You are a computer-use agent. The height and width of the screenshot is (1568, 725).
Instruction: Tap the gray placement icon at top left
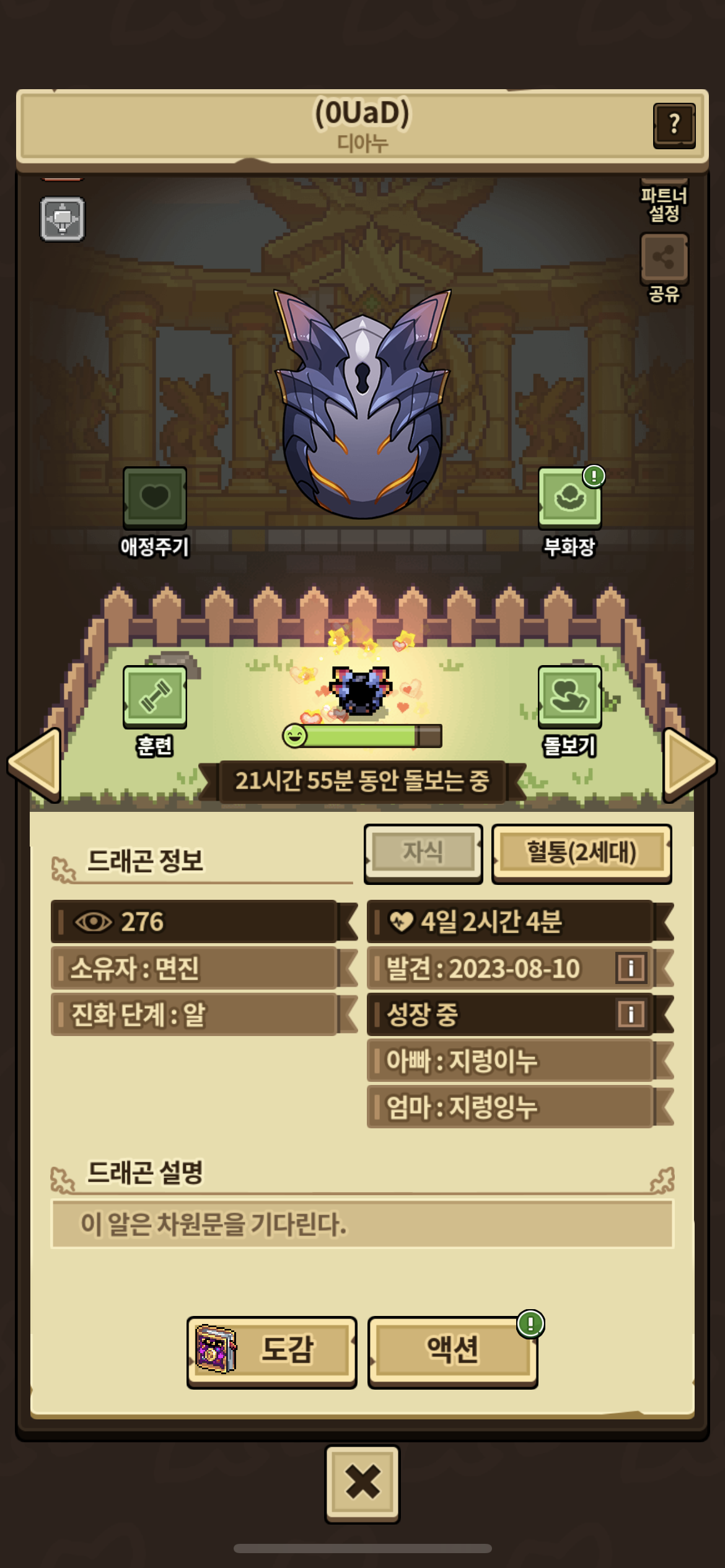pyautogui.click(x=63, y=219)
